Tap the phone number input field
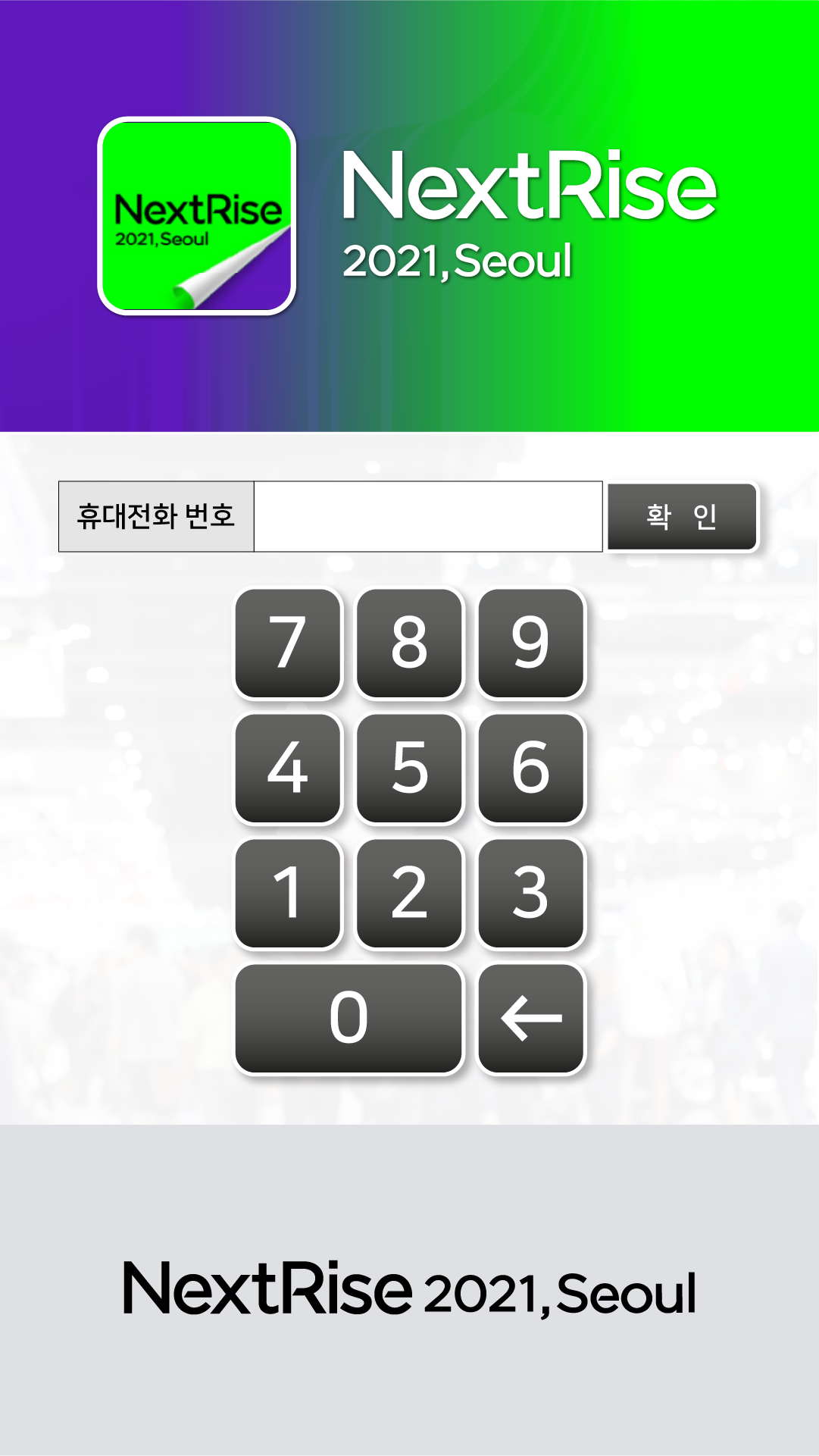This screenshot has width=819, height=1456. point(427,516)
